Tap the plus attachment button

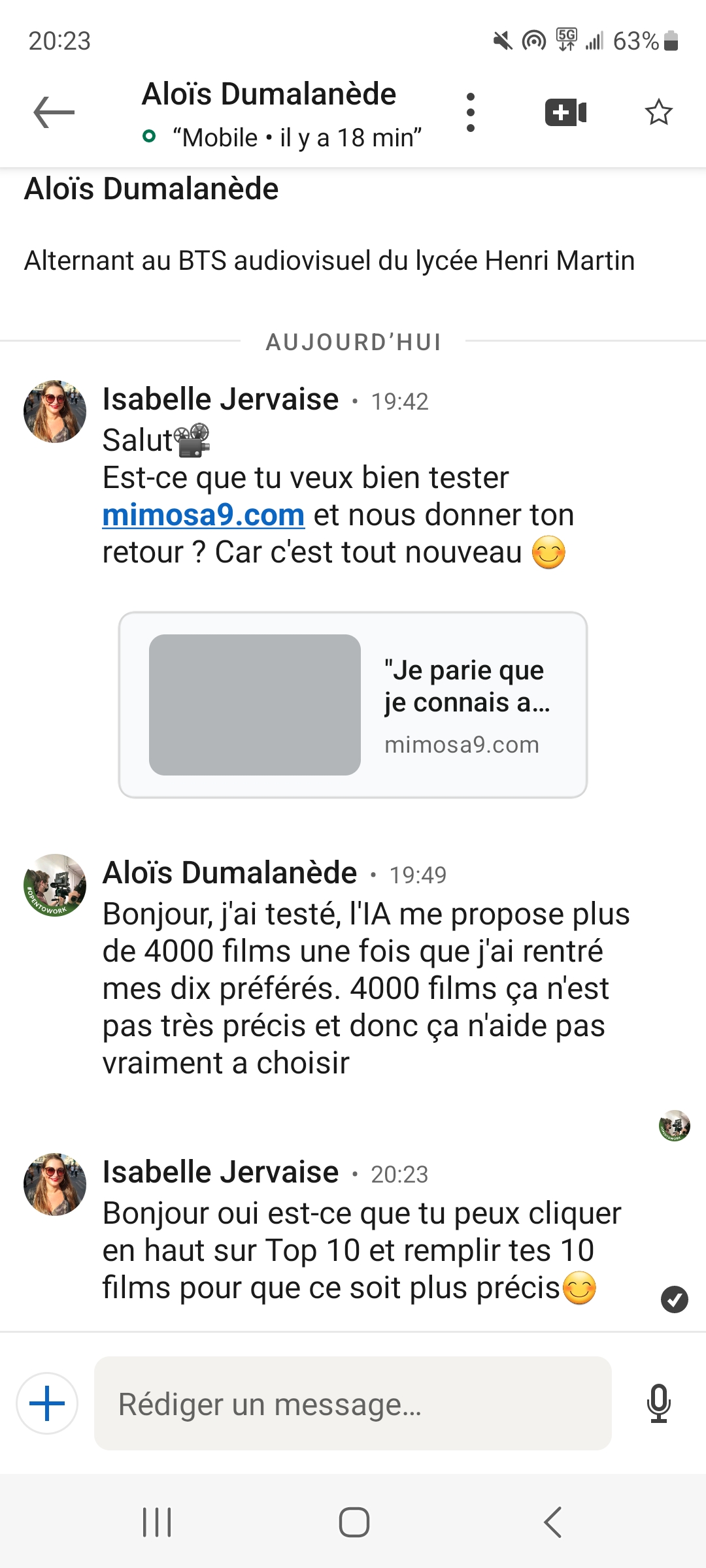pyautogui.click(x=47, y=1403)
